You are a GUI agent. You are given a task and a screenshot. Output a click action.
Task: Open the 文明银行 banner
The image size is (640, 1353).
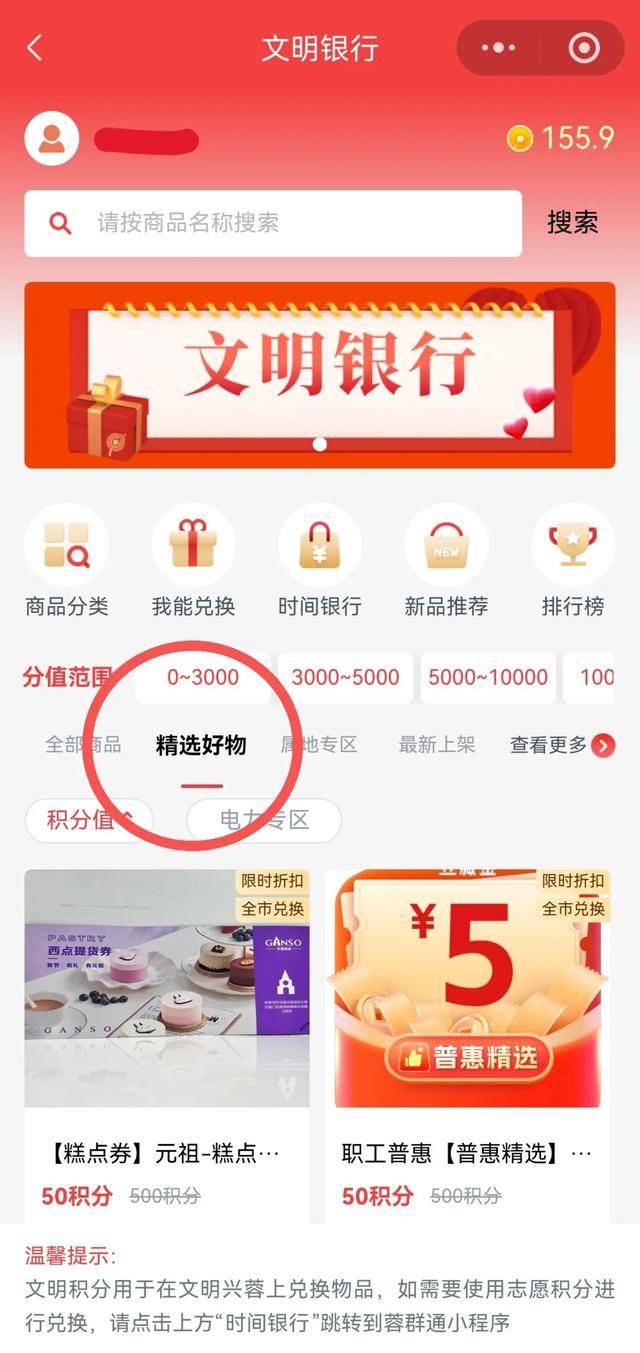(x=320, y=375)
